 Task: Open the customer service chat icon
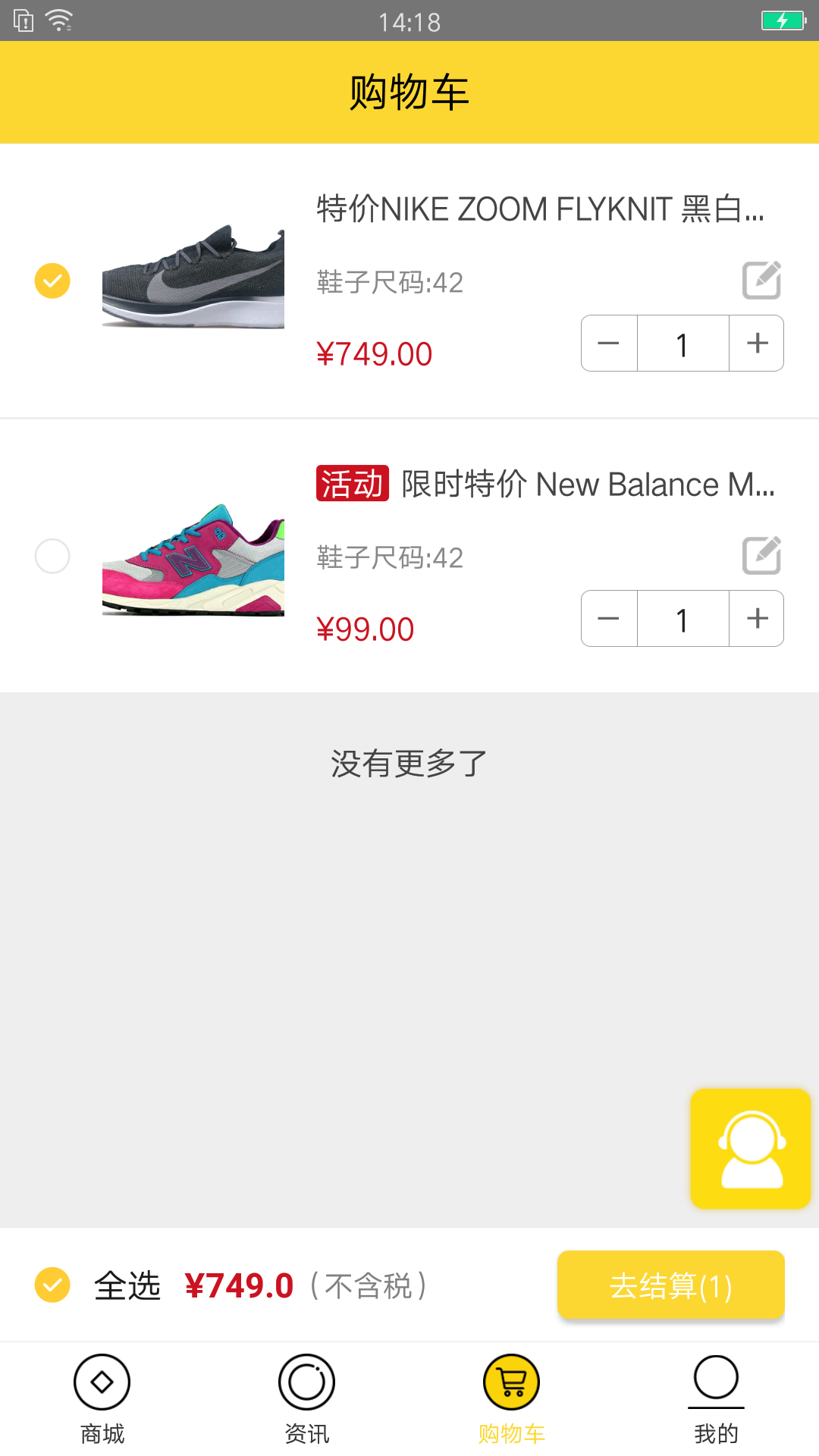coord(749,1147)
